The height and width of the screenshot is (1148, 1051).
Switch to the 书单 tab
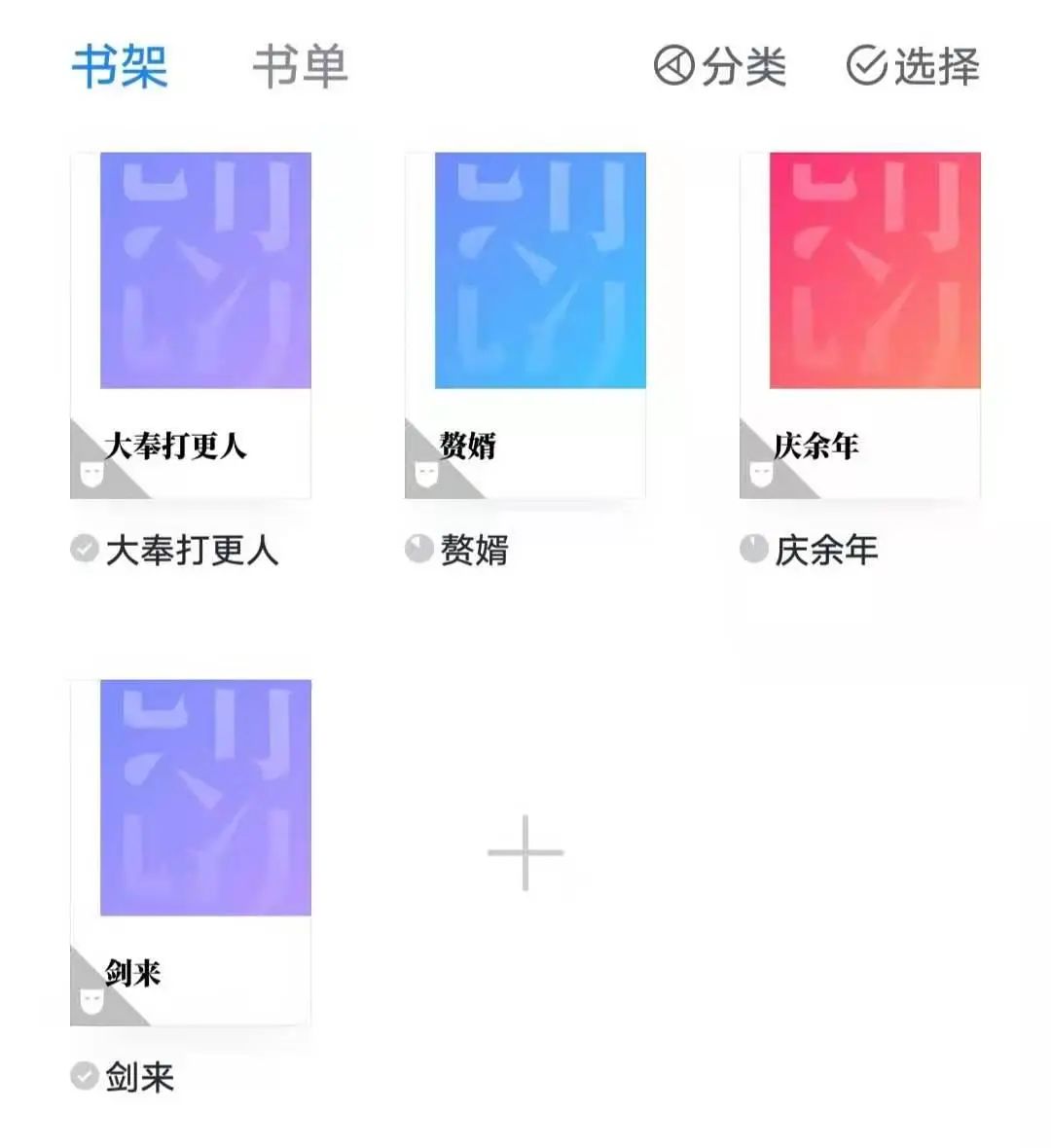[298, 66]
